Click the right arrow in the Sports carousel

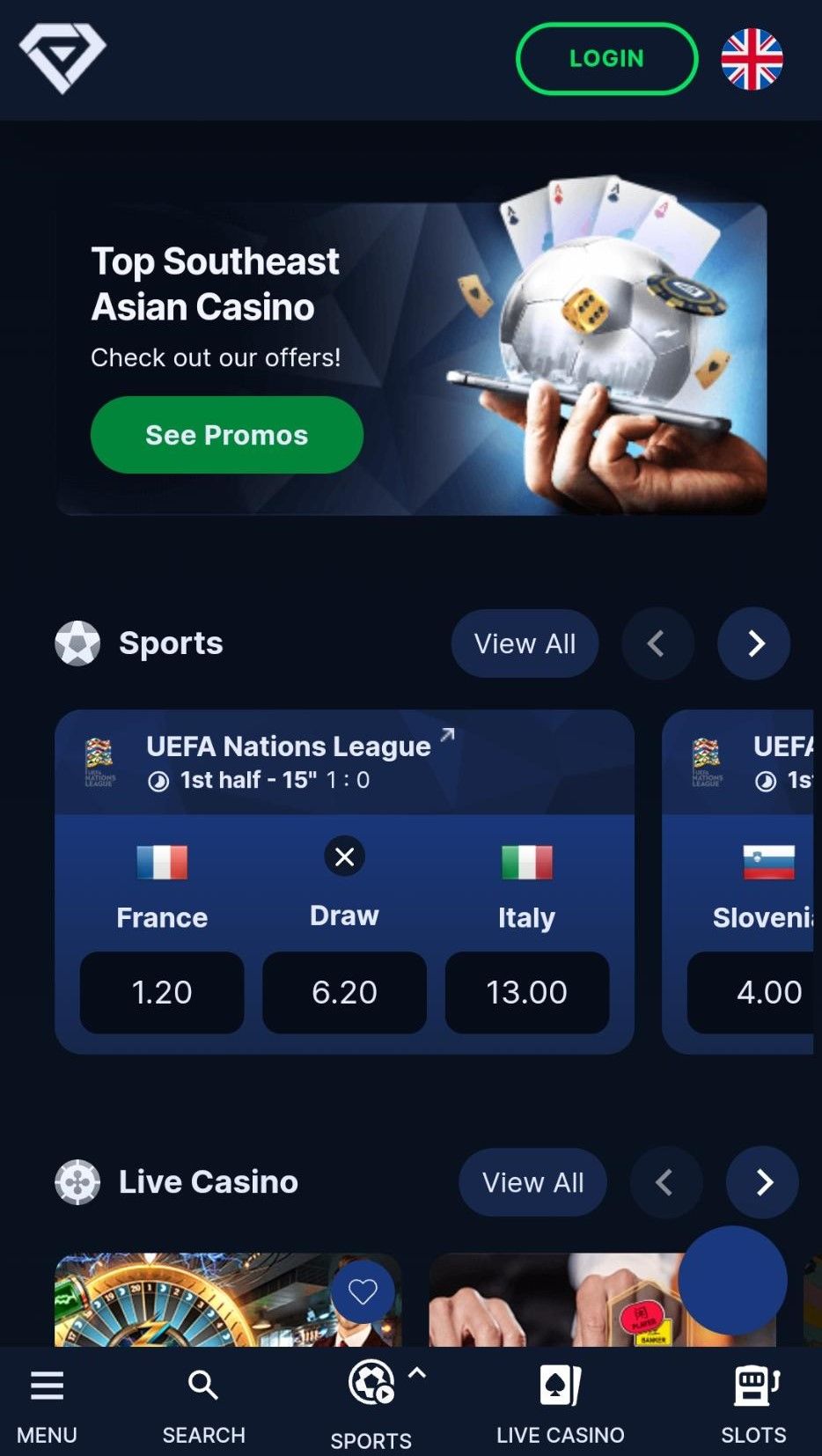753,643
